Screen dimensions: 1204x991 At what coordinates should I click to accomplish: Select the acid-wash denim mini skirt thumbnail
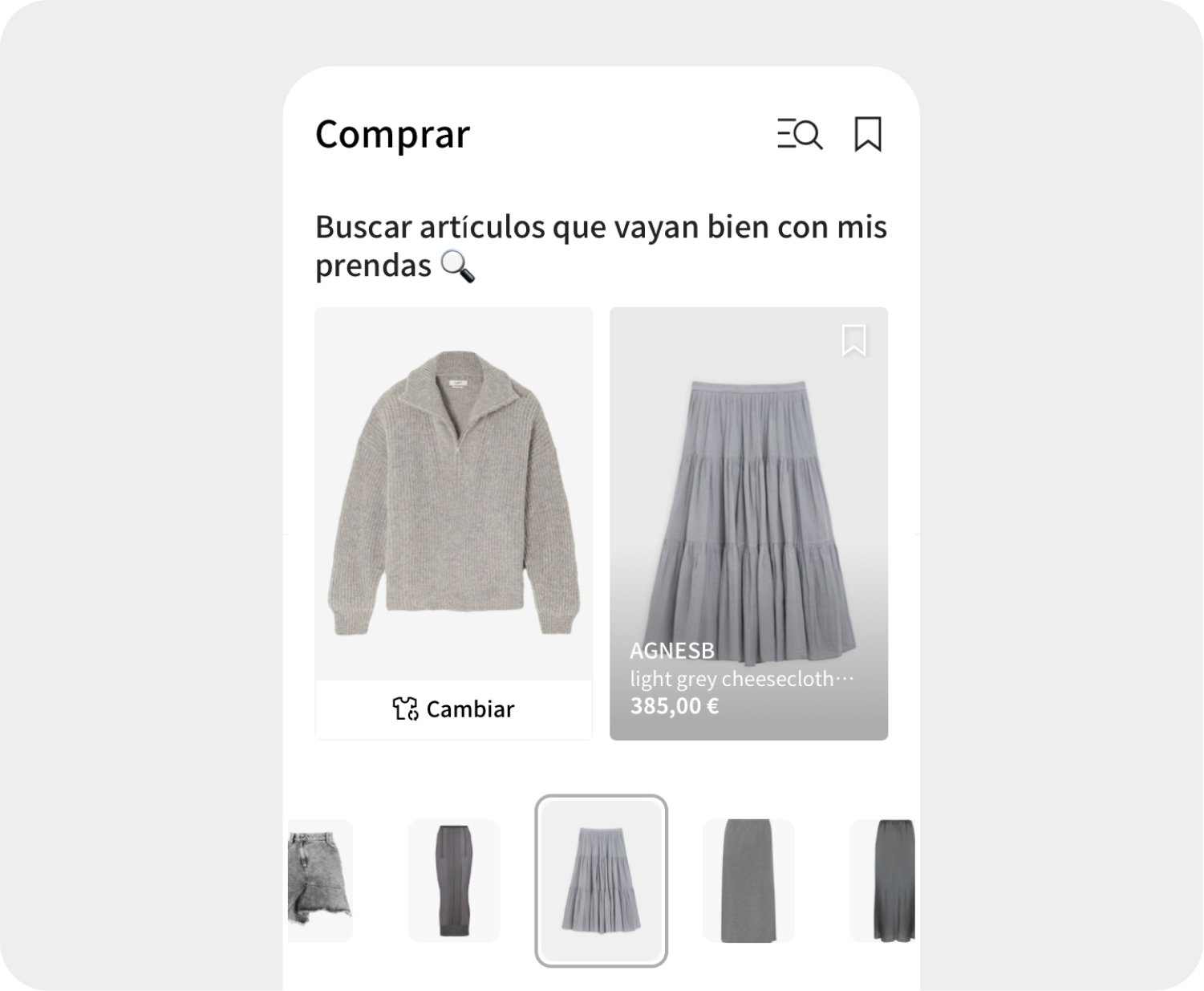pos(320,880)
